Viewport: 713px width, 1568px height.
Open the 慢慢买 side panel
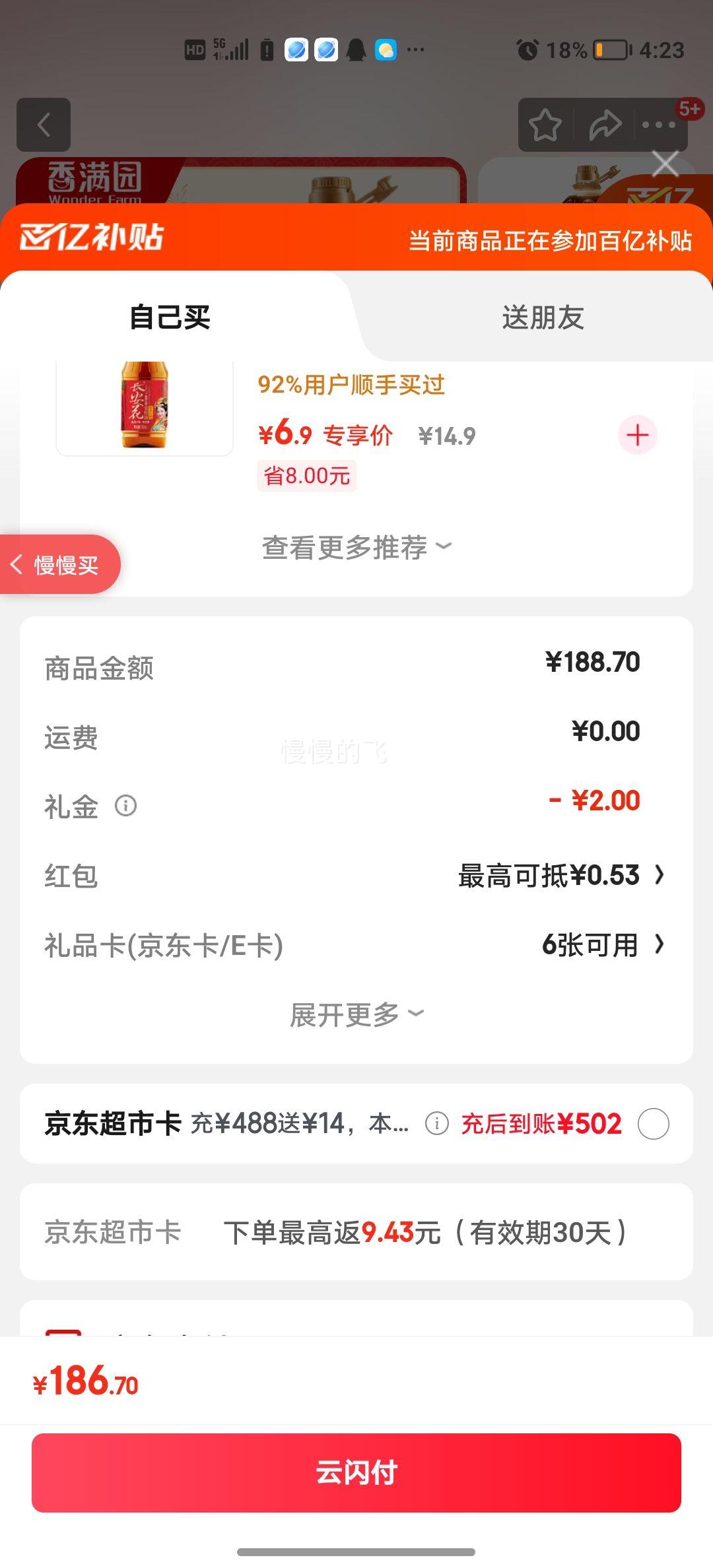point(58,565)
